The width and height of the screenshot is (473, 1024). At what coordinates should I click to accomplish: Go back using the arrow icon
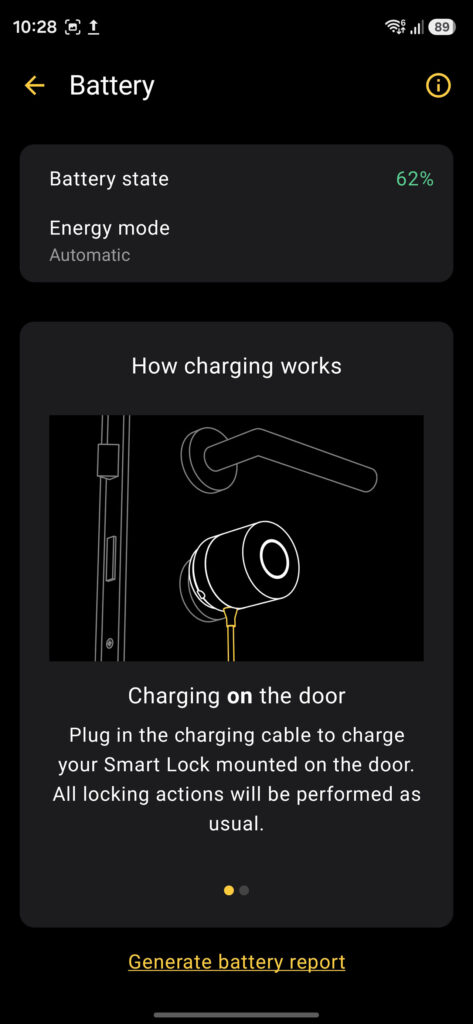tap(35, 86)
